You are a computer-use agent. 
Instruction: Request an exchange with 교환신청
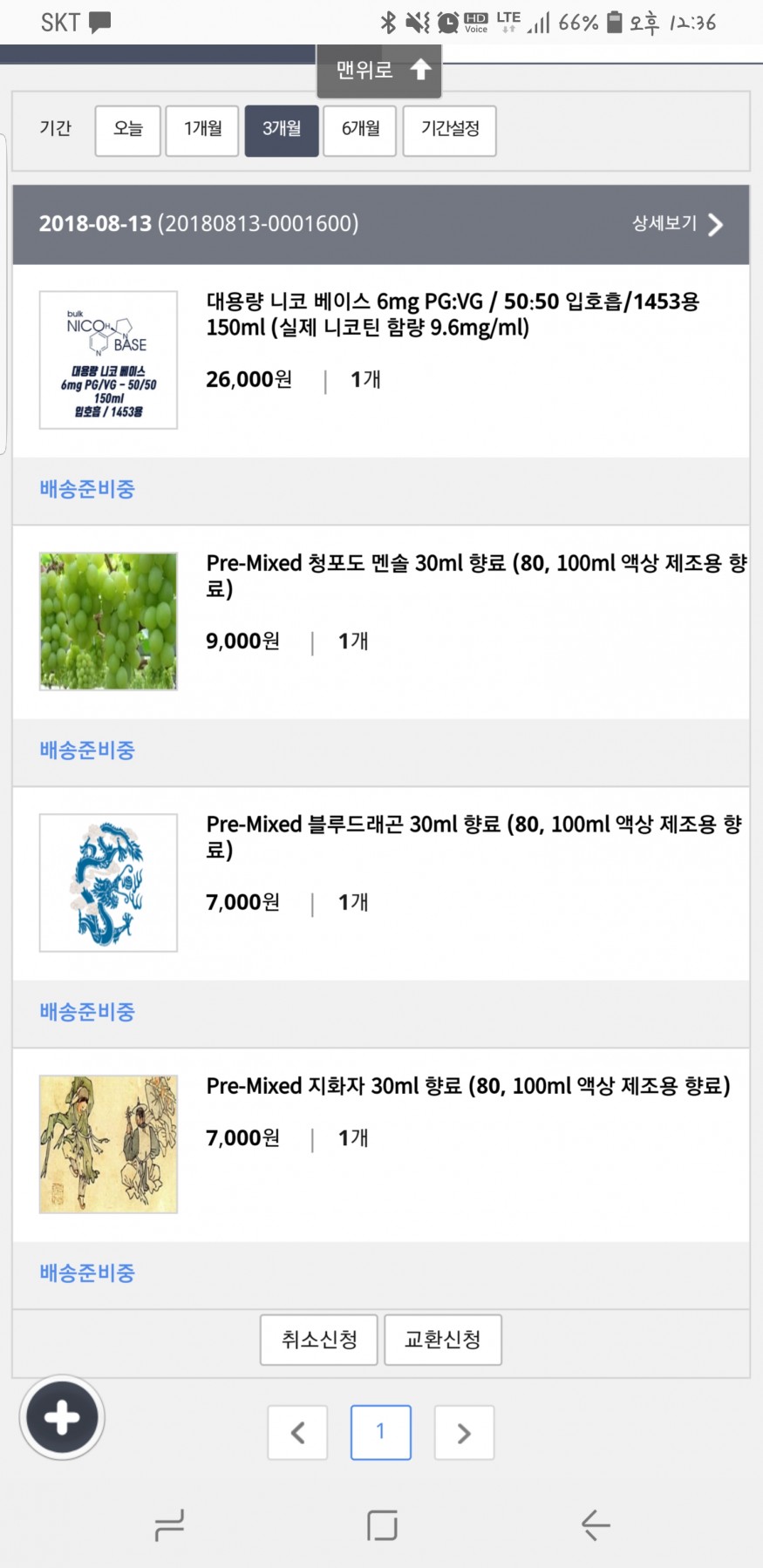[443, 1340]
